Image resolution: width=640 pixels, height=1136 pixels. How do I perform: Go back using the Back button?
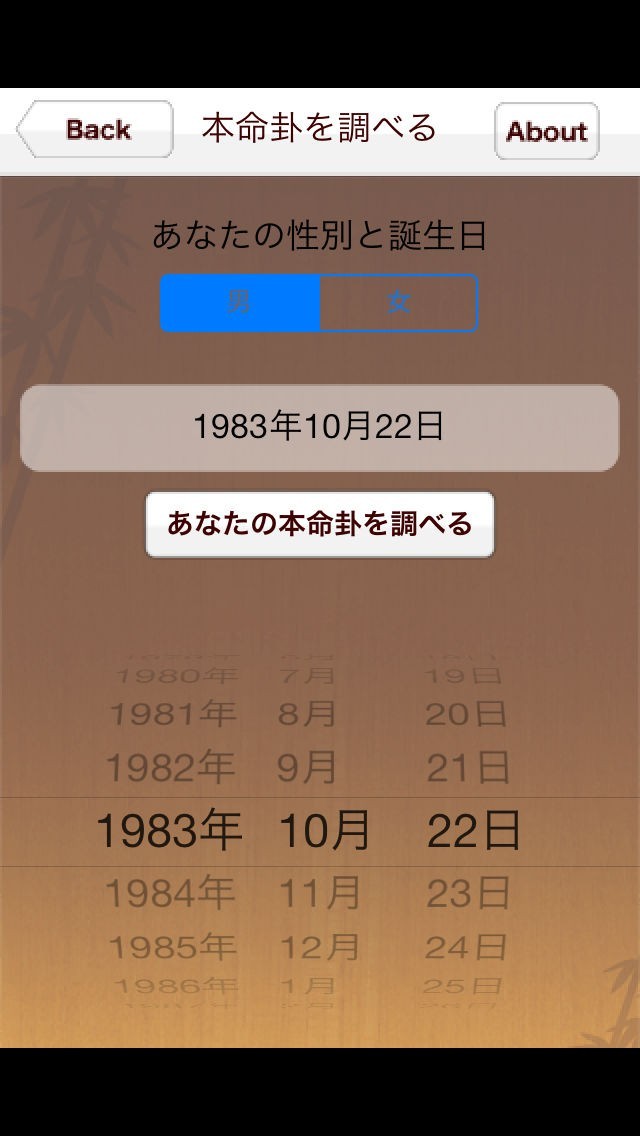[96, 130]
